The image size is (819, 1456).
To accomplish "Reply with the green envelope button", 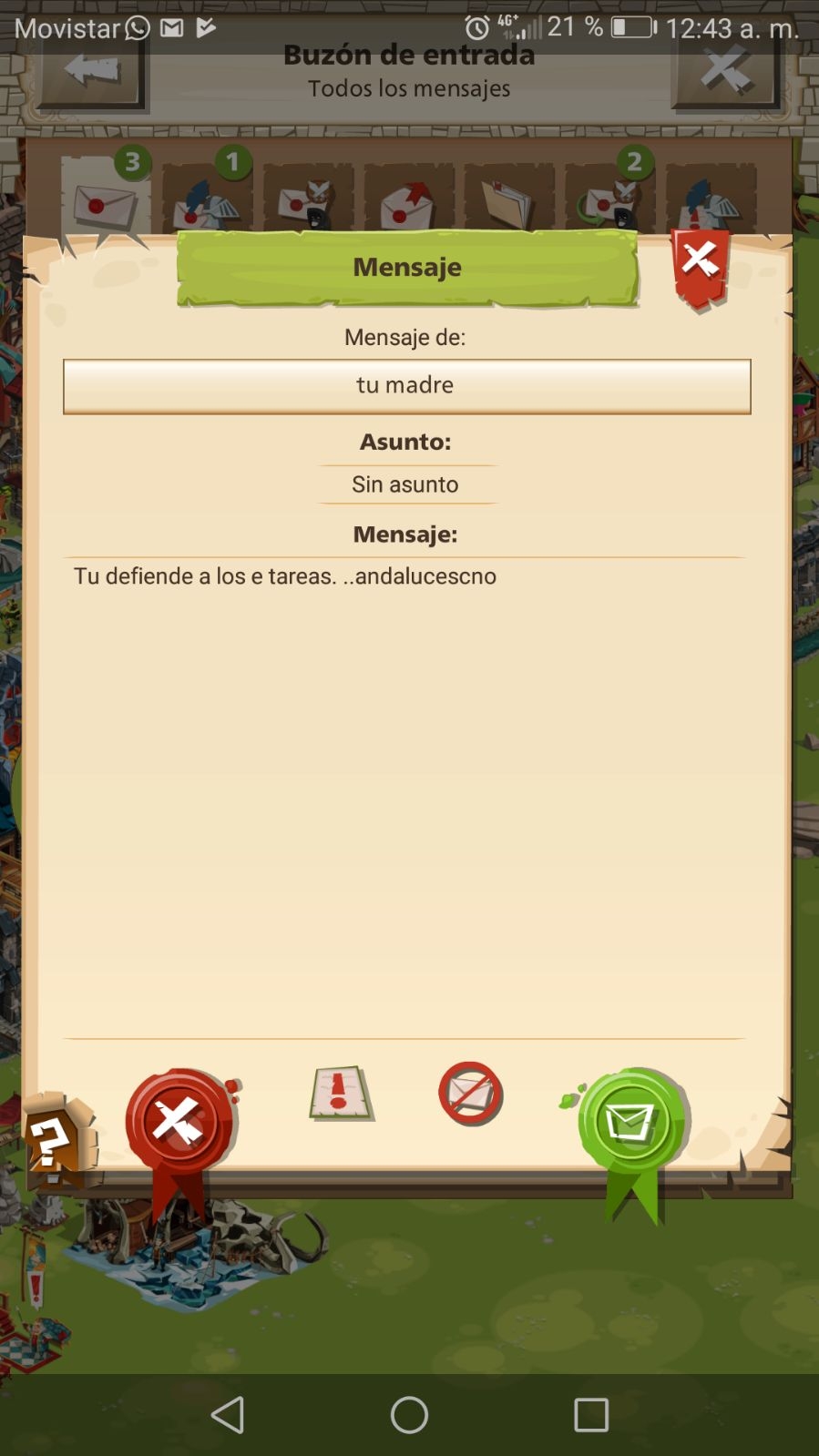I will 631,1122.
